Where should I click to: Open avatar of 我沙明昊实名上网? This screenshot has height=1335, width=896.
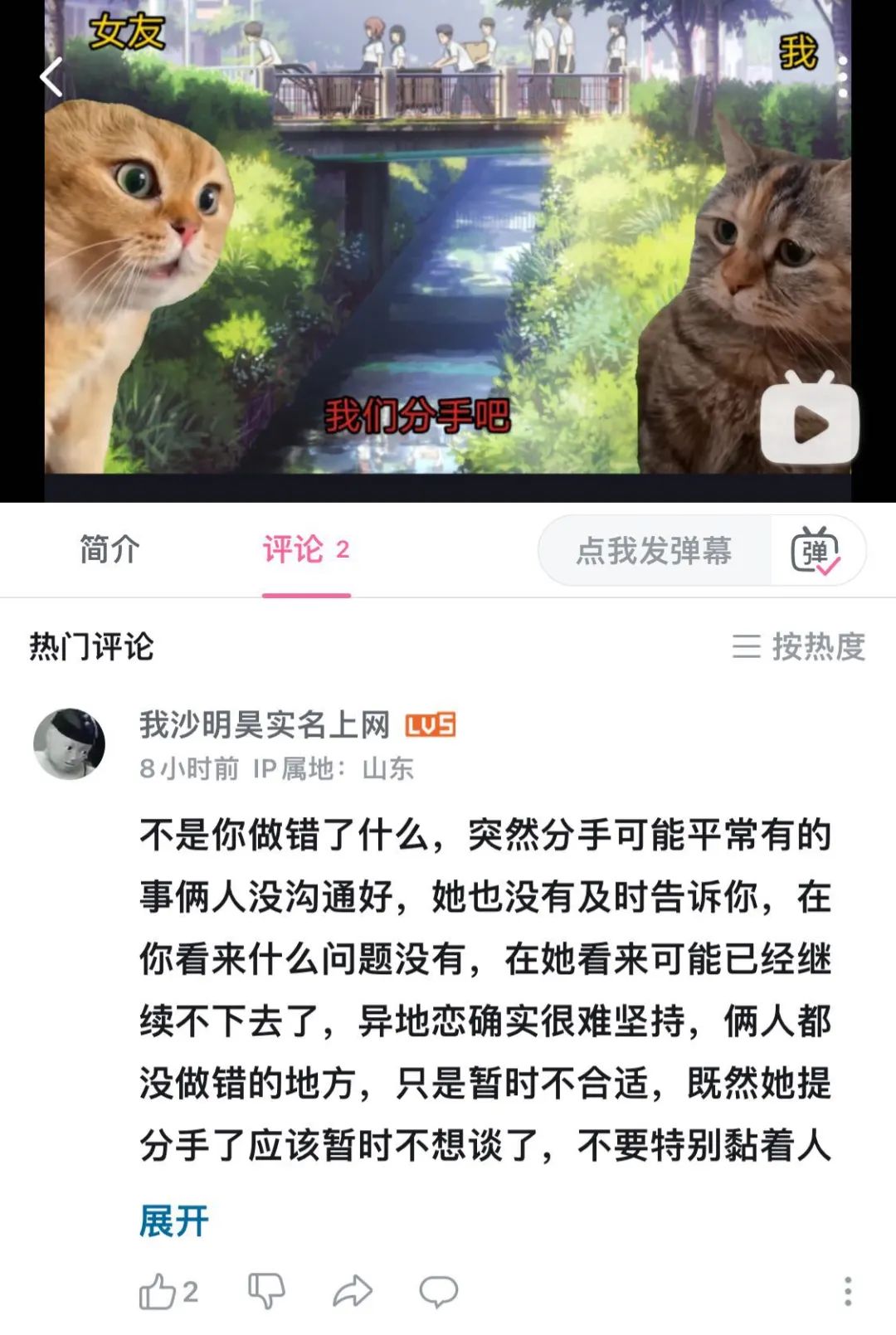(x=70, y=744)
